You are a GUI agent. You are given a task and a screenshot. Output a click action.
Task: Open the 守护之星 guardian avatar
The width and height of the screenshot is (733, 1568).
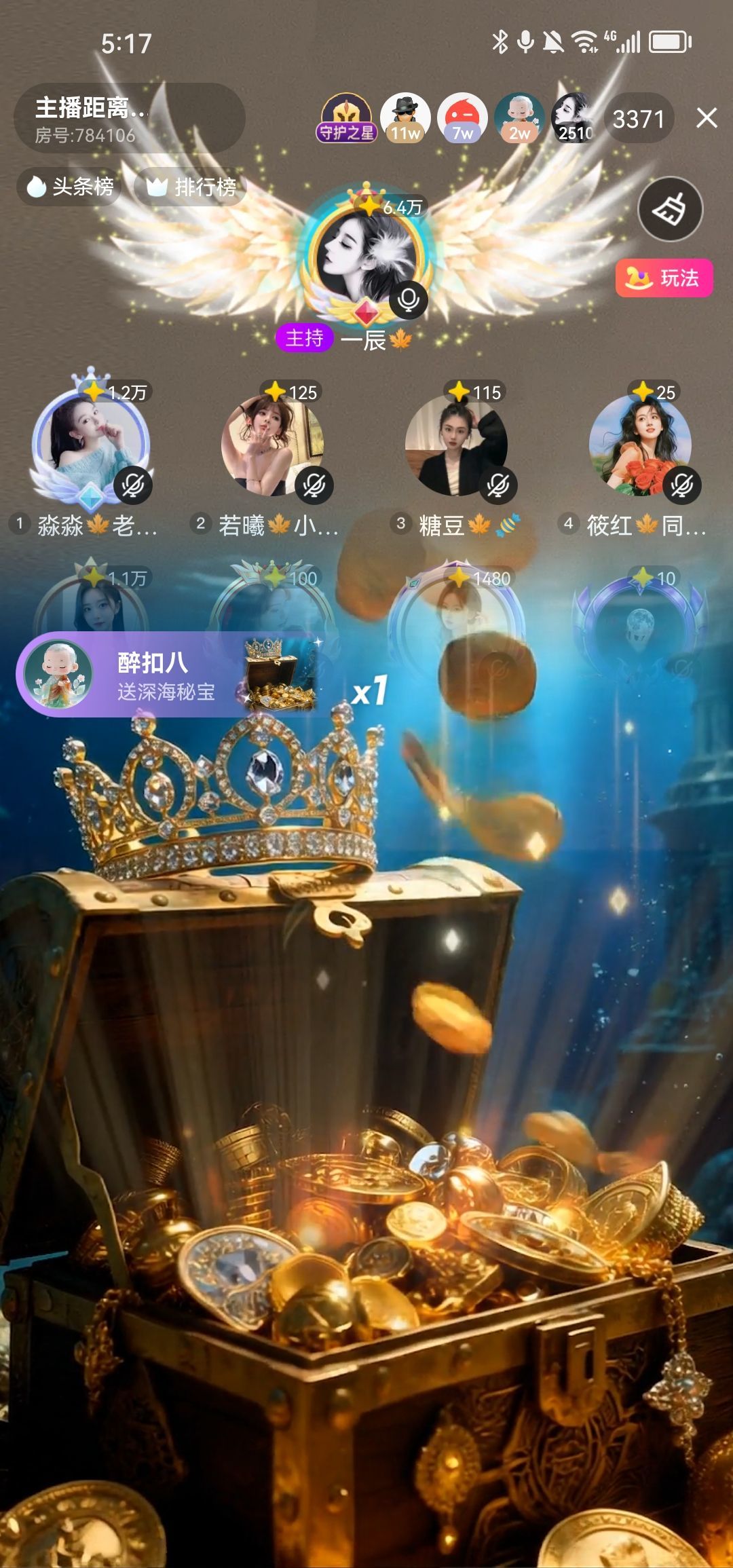[x=346, y=117]
